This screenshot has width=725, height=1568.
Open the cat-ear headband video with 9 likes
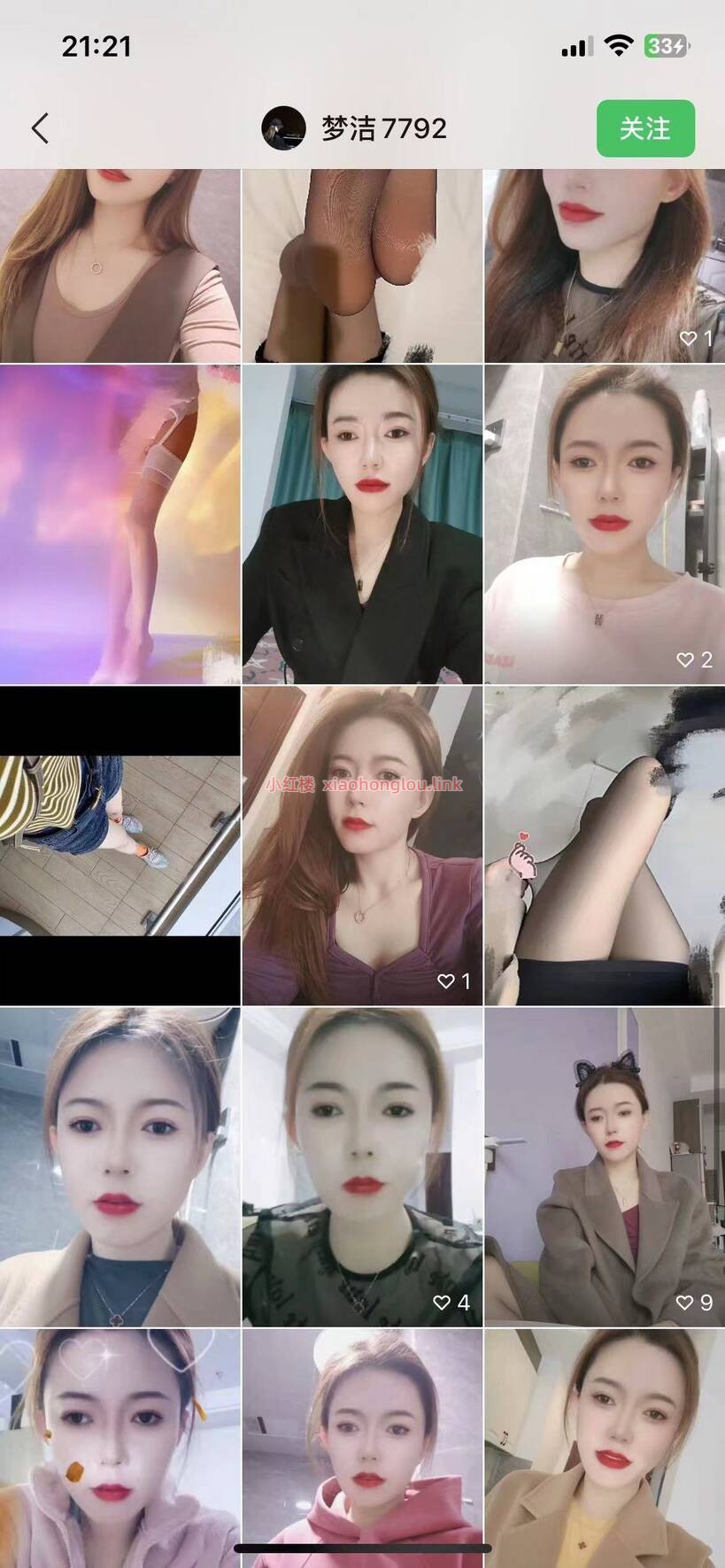click(x=605, y=1166)
